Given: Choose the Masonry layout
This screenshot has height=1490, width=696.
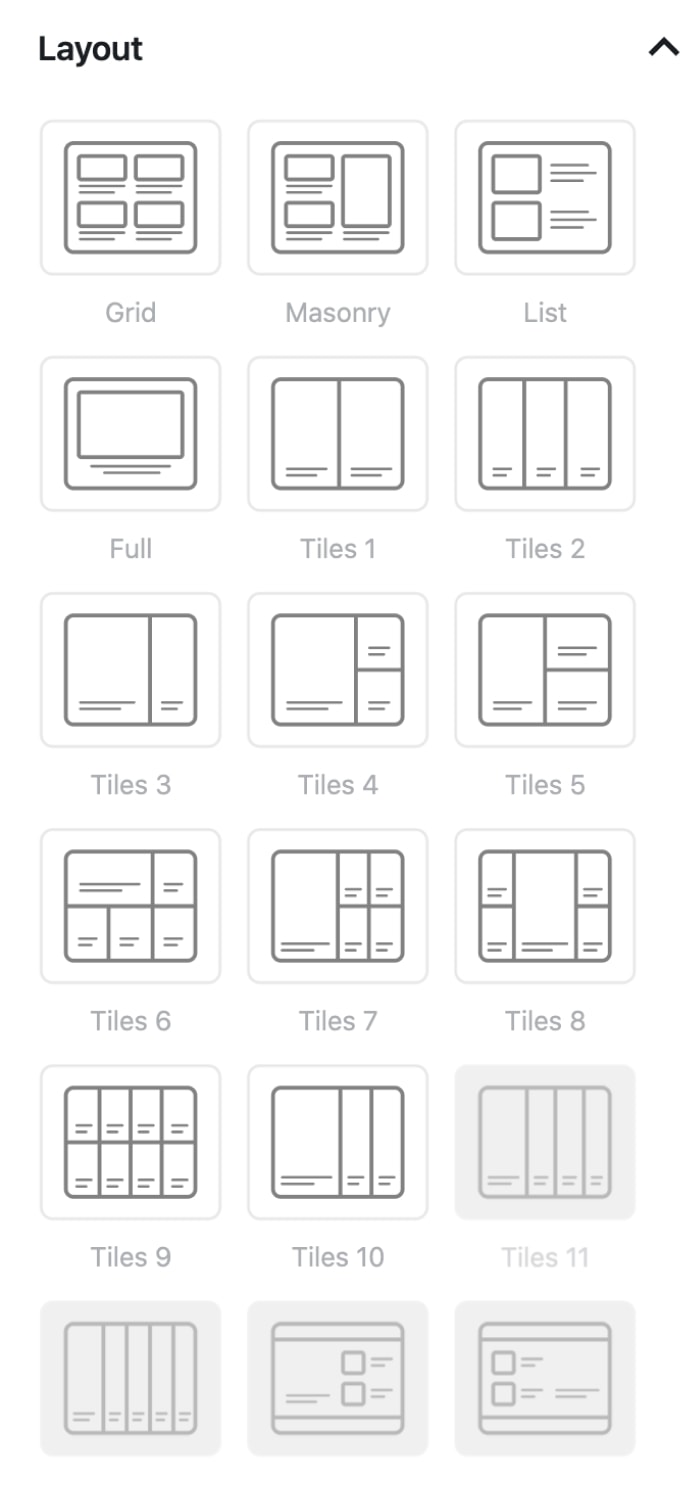Looking at the screenshot, I should (338, 198).
